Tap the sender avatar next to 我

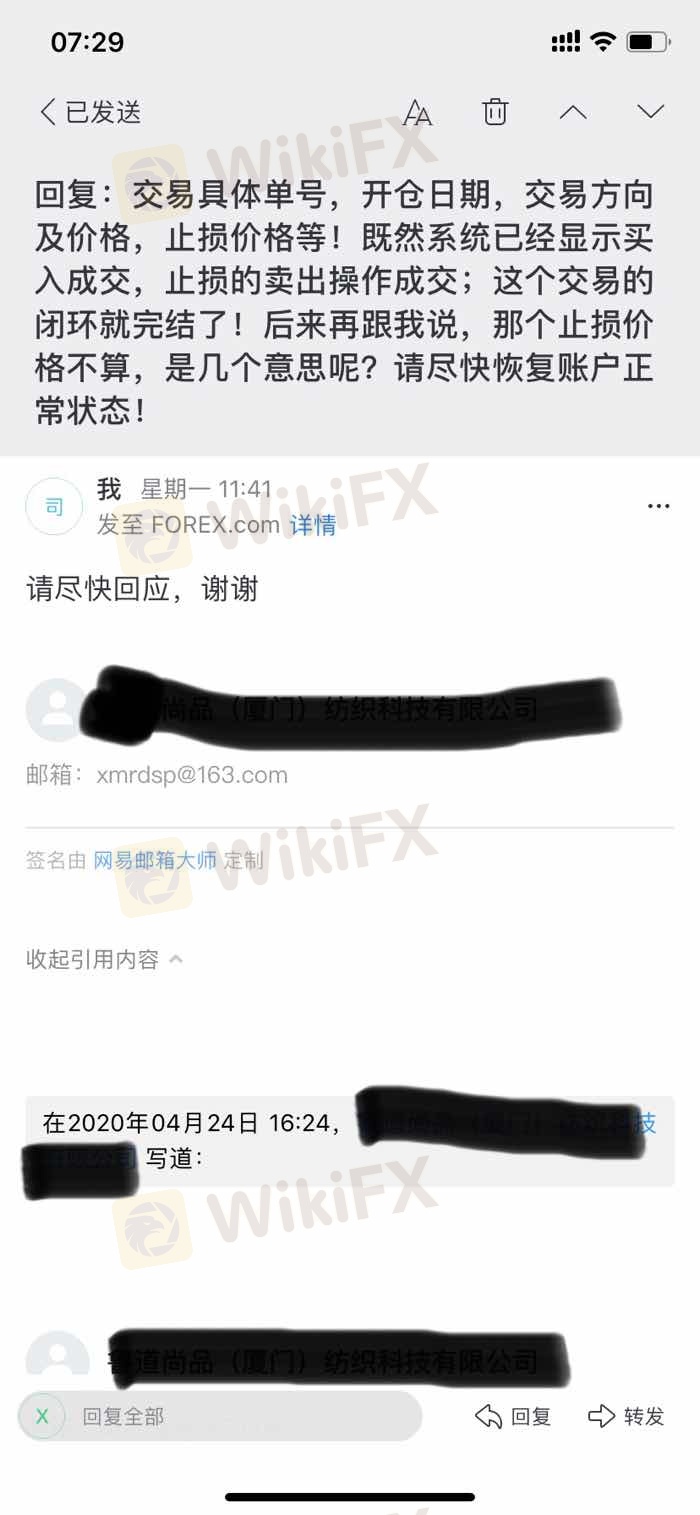(x=53, y=507)
